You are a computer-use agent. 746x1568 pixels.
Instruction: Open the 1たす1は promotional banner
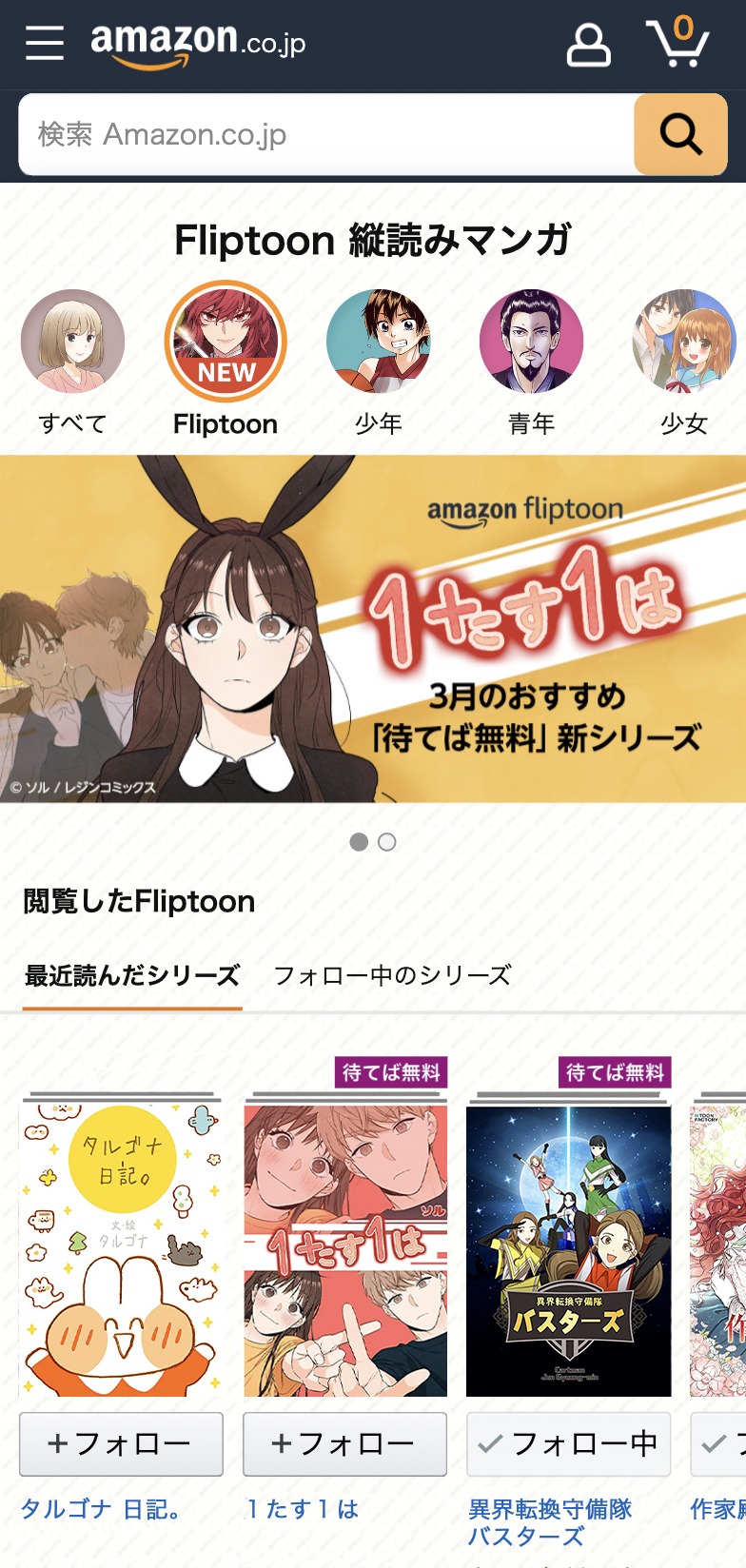(x=373, y=629)
